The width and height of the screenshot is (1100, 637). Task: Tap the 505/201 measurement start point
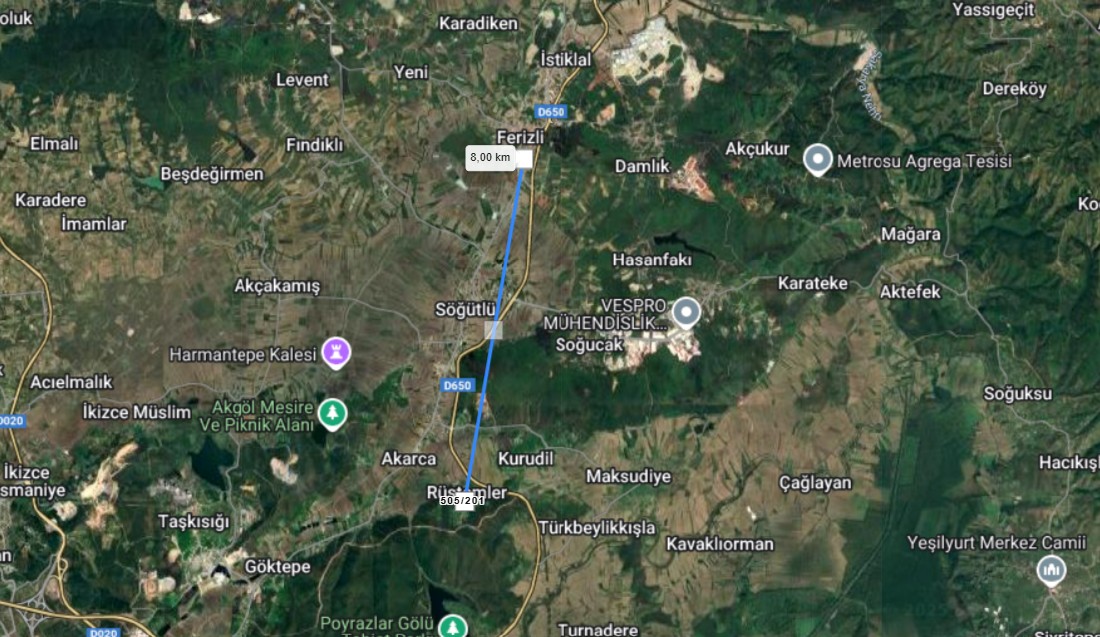tap(465, 503)
